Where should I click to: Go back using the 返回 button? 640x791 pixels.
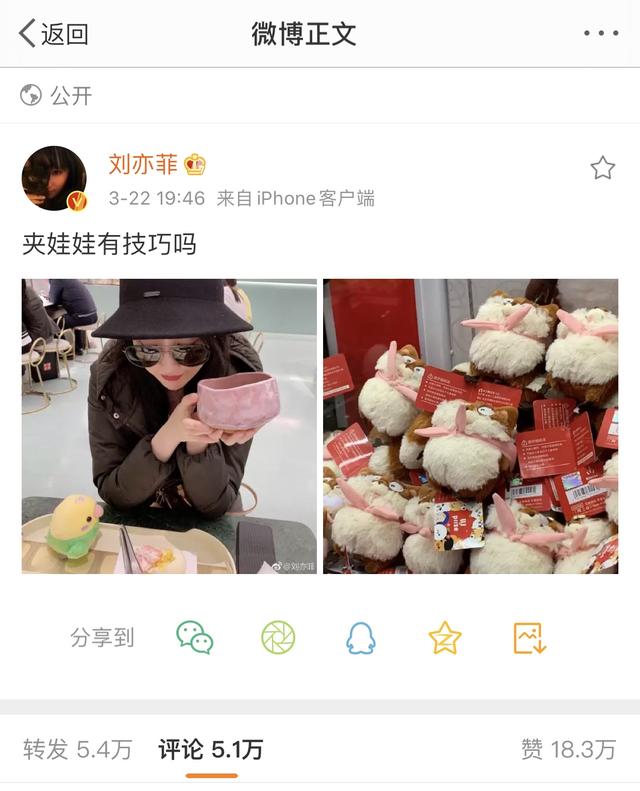point(55,34)
